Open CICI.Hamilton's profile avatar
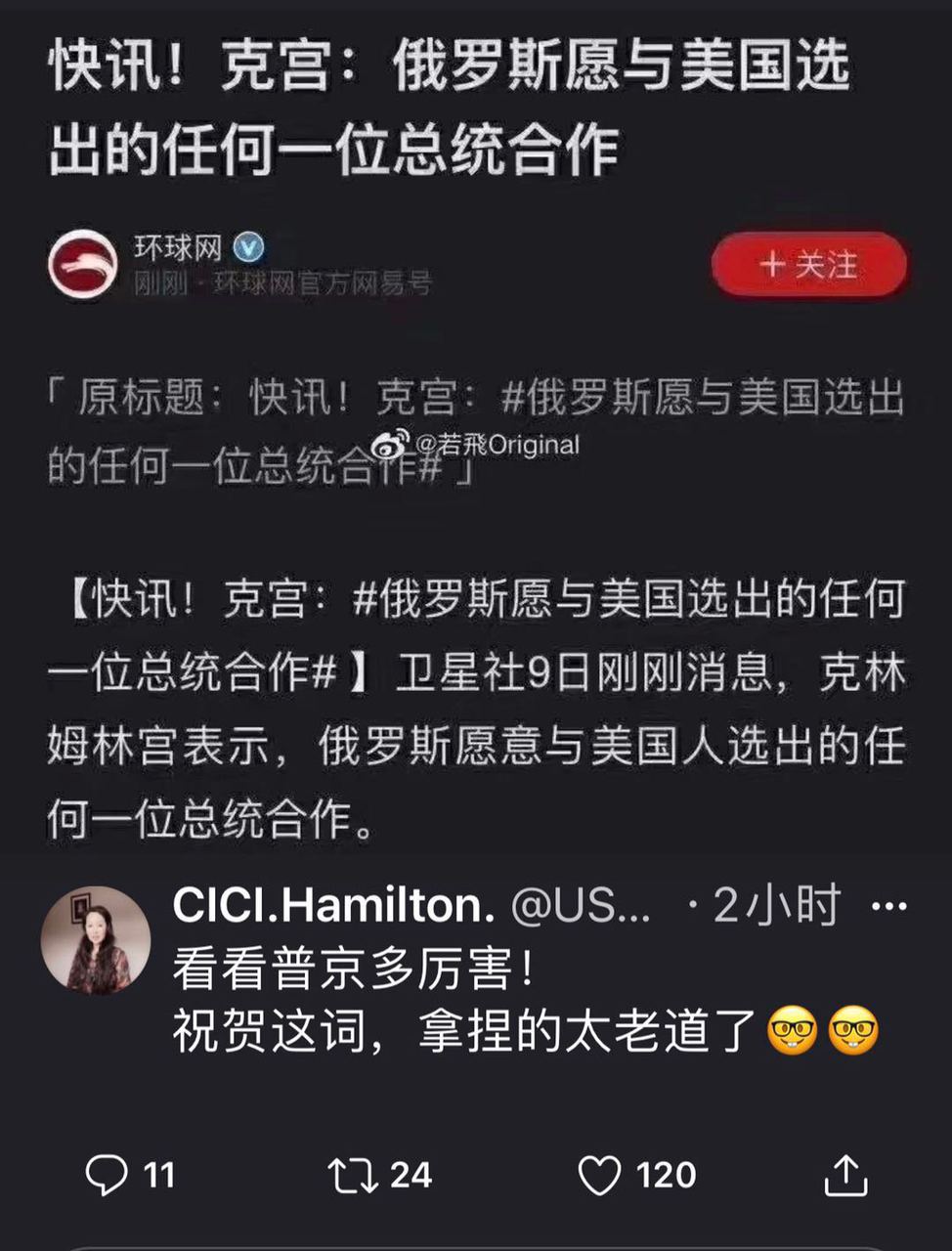952x1251 pixels. 95,940
